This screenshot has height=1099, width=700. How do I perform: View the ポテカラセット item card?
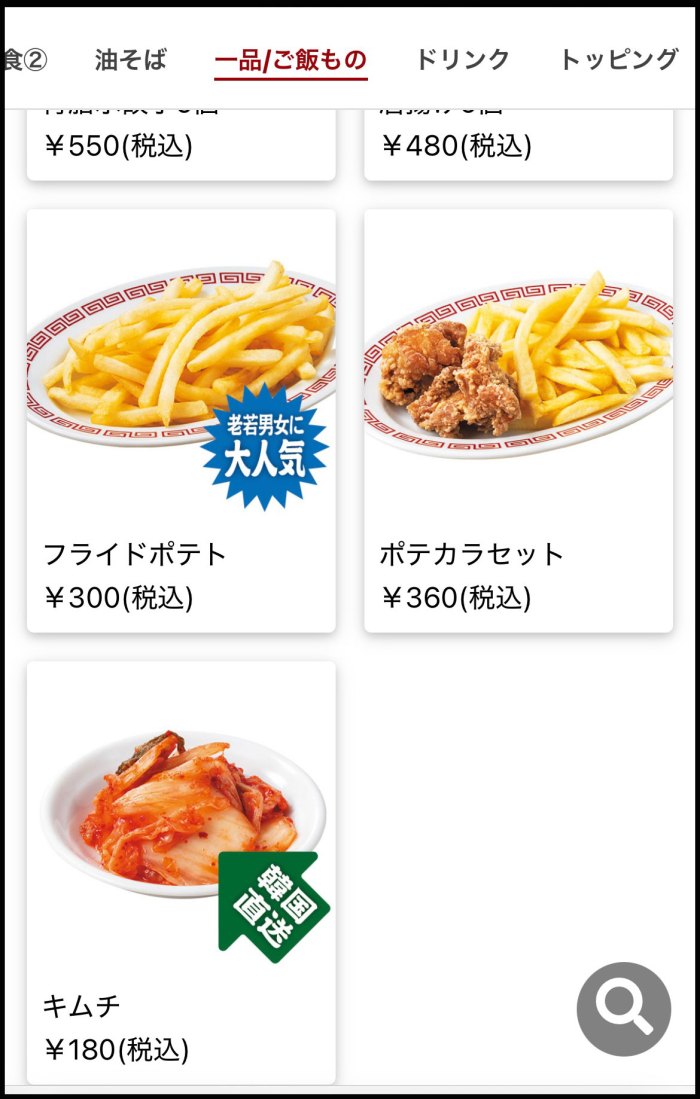[518, 420]
